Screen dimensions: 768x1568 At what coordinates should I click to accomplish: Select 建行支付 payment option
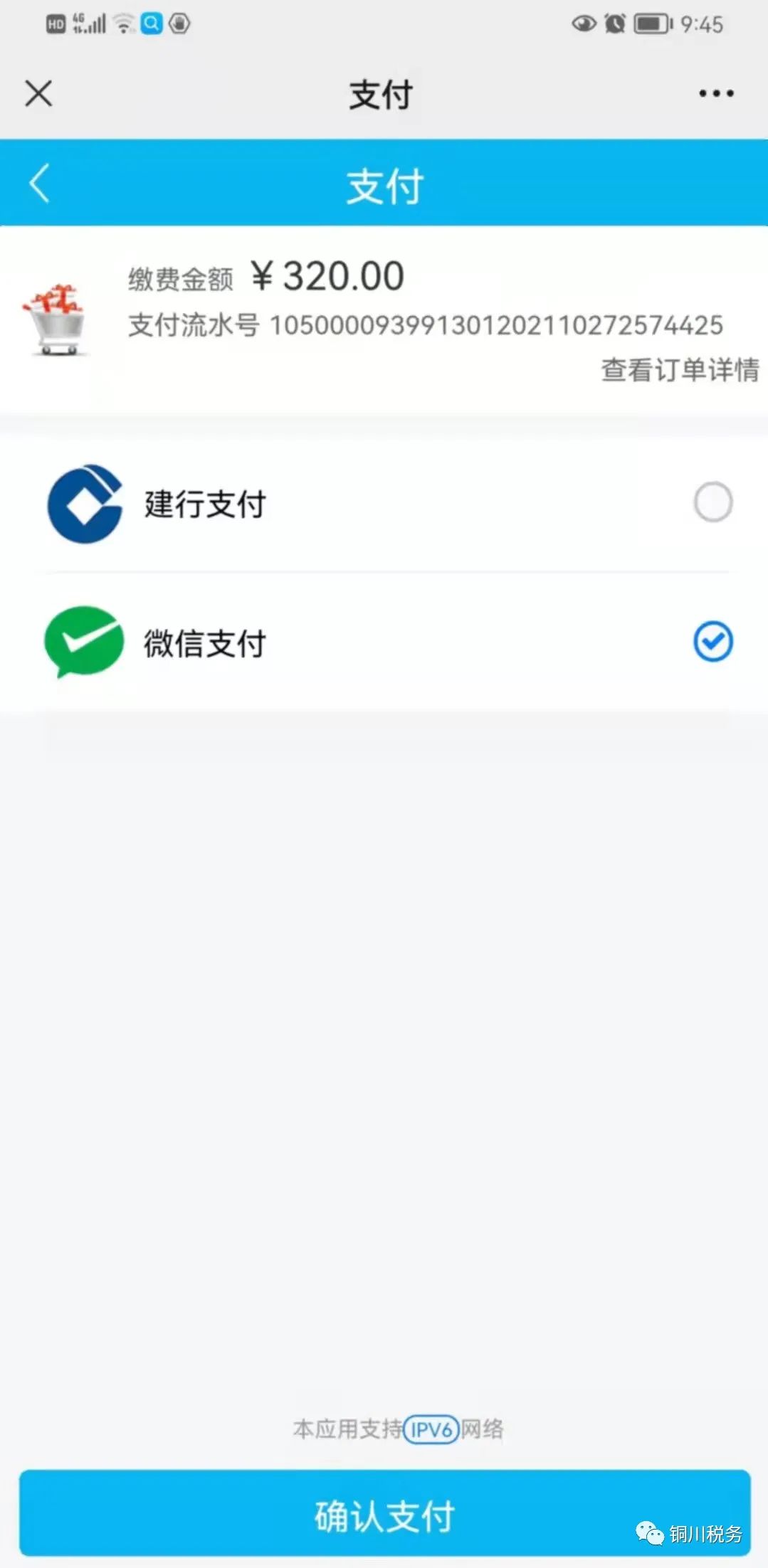[384, 503]
